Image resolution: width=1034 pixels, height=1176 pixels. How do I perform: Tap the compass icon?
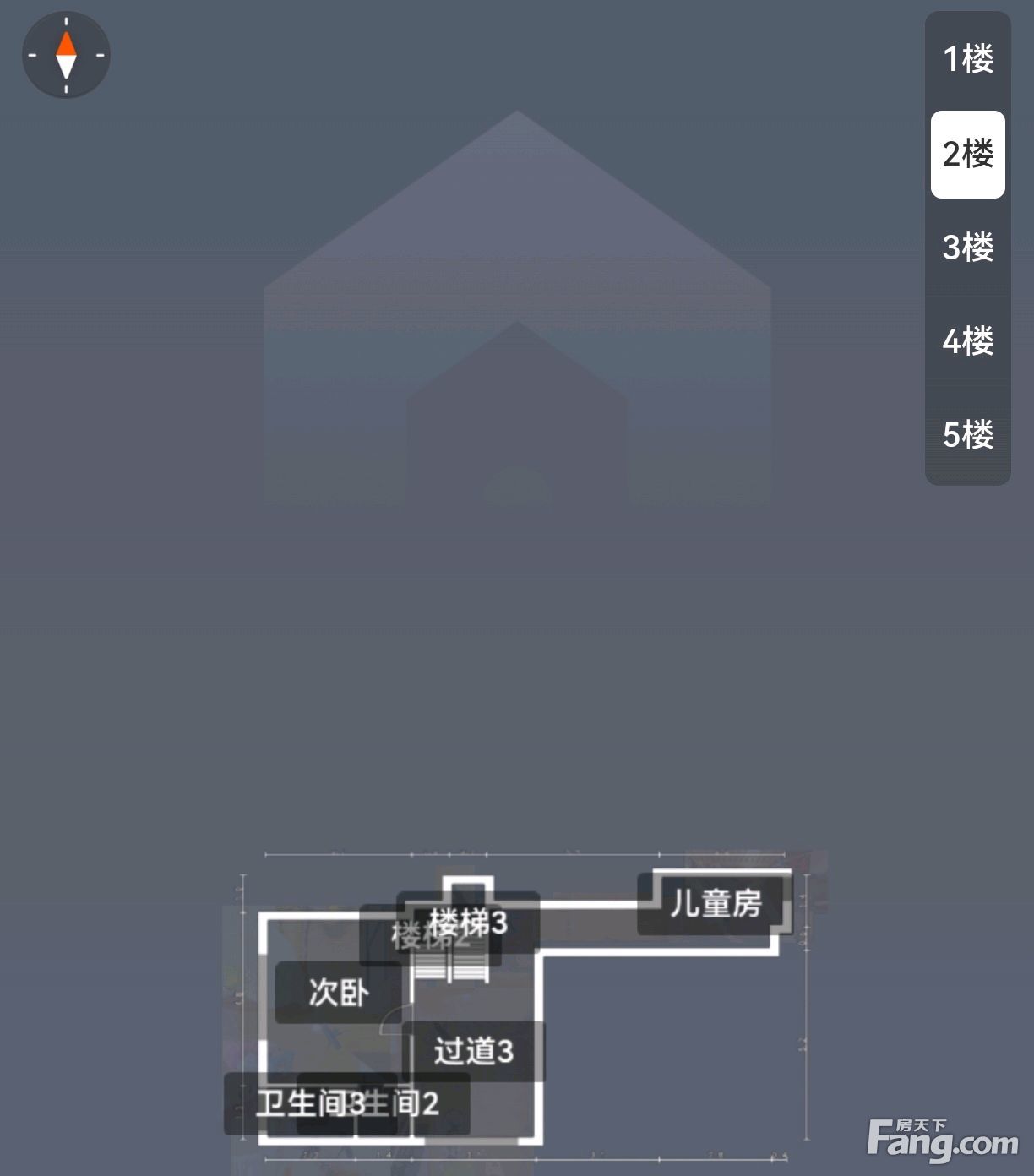pos(66,56)
